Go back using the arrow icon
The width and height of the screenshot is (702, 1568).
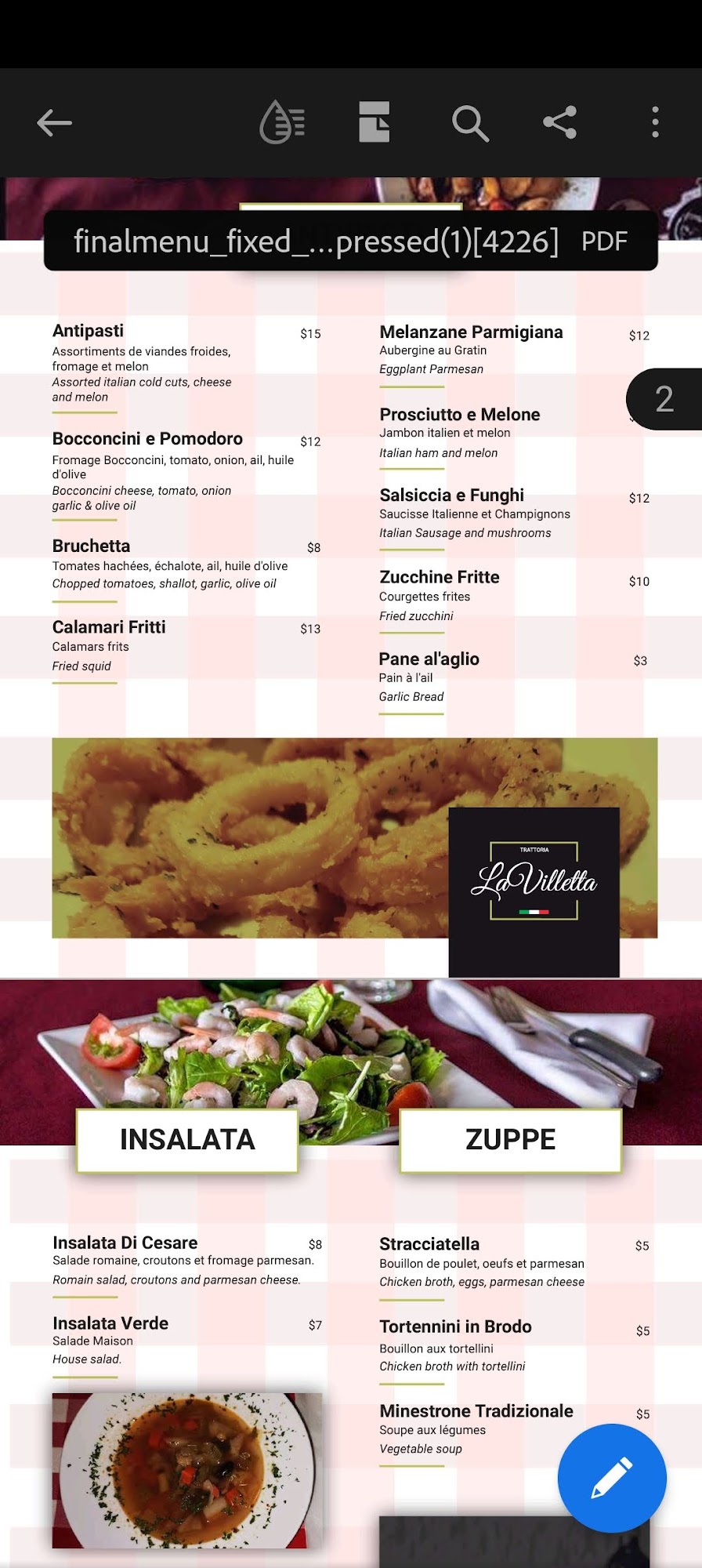pos(54,123)
